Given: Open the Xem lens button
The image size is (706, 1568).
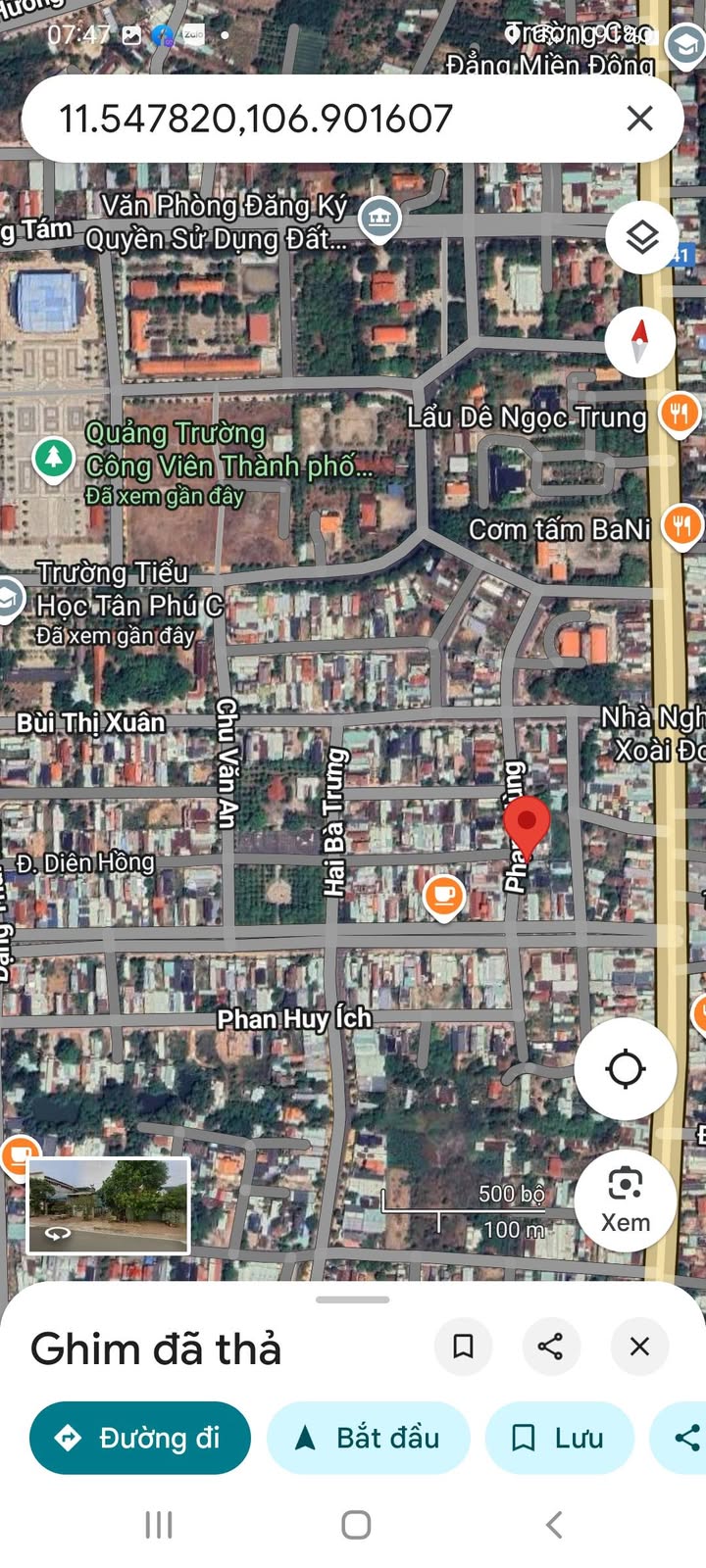Looking at the screenshot, I should coord(625,1200).
